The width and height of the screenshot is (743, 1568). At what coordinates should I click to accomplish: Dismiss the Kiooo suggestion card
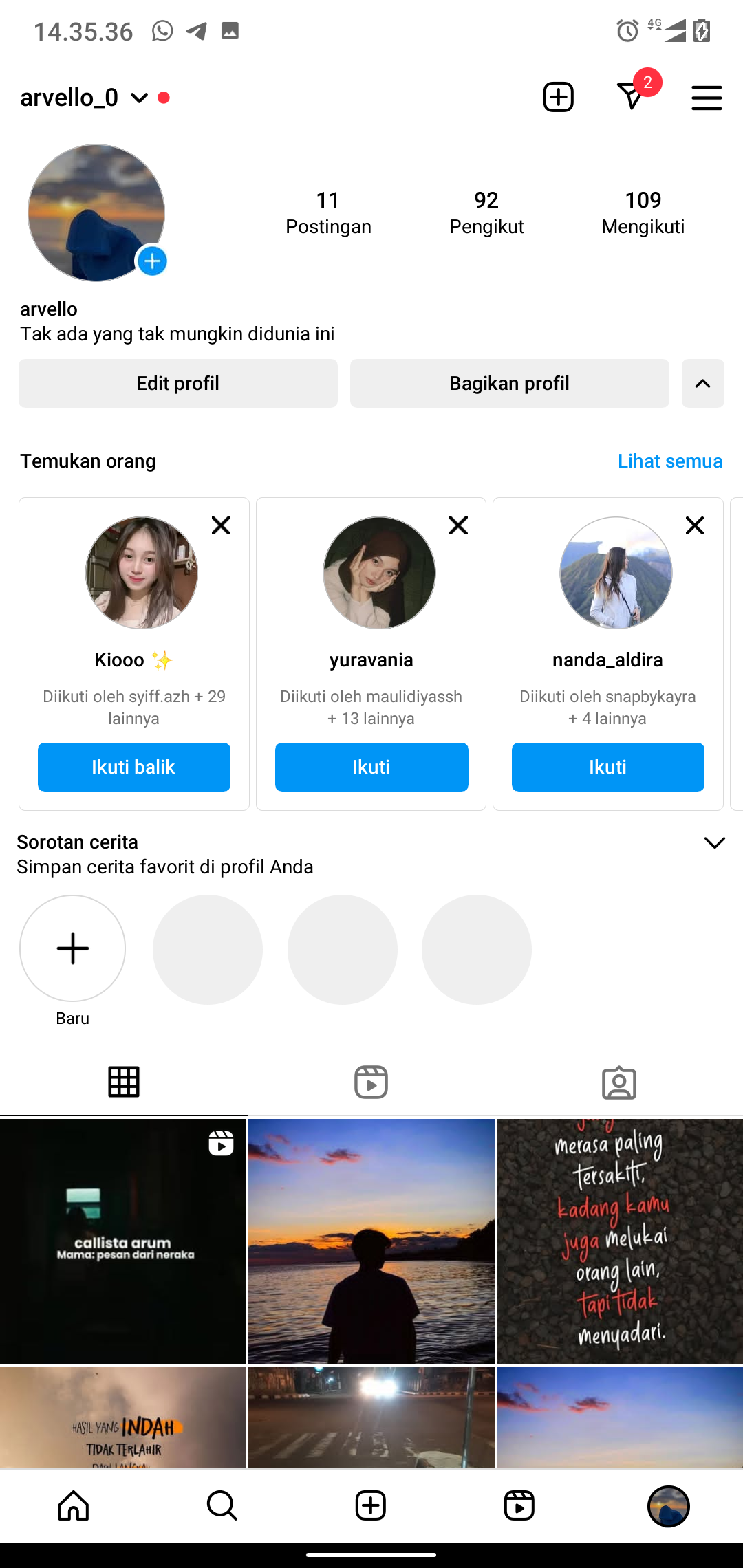tap(221, 525)
